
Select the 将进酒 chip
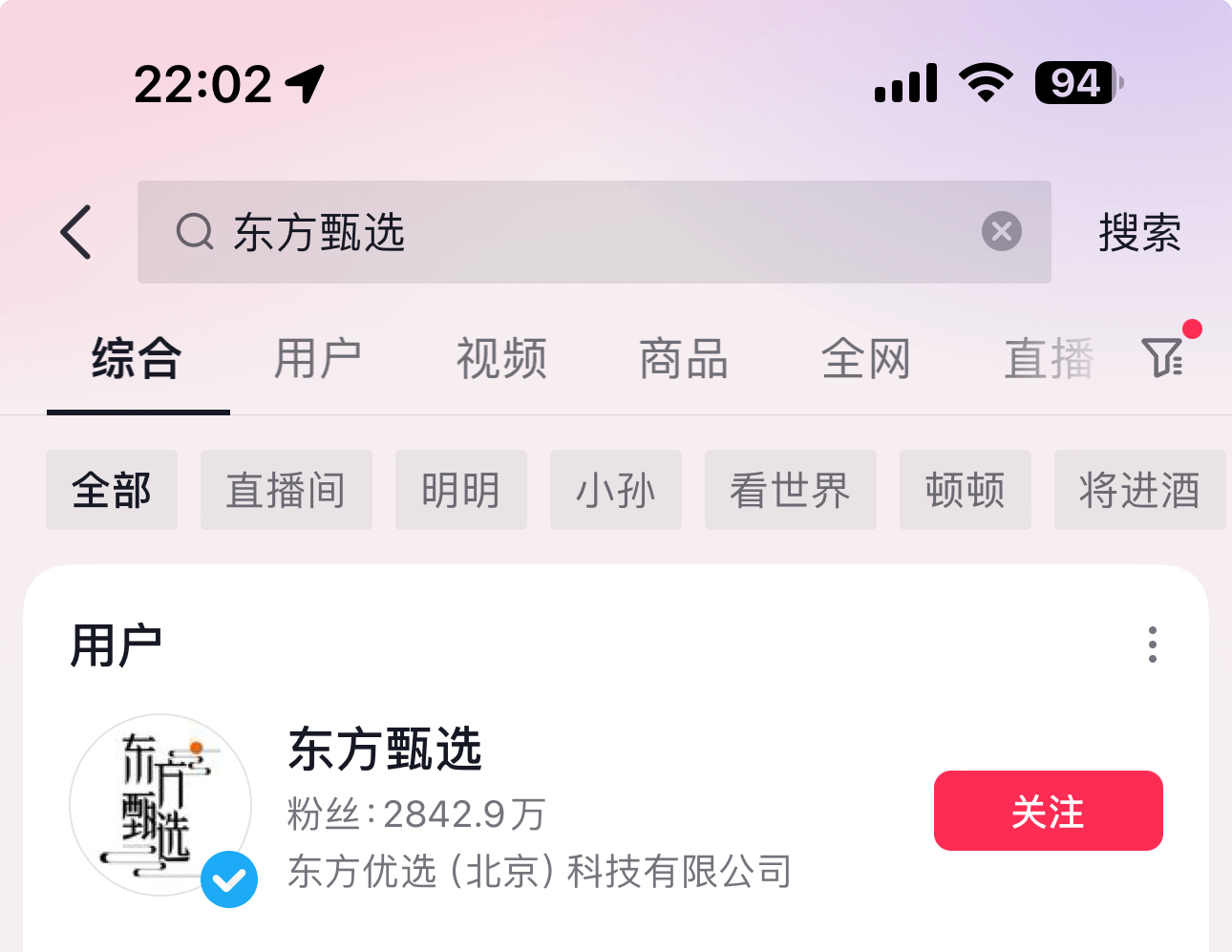coord(1138,490)
